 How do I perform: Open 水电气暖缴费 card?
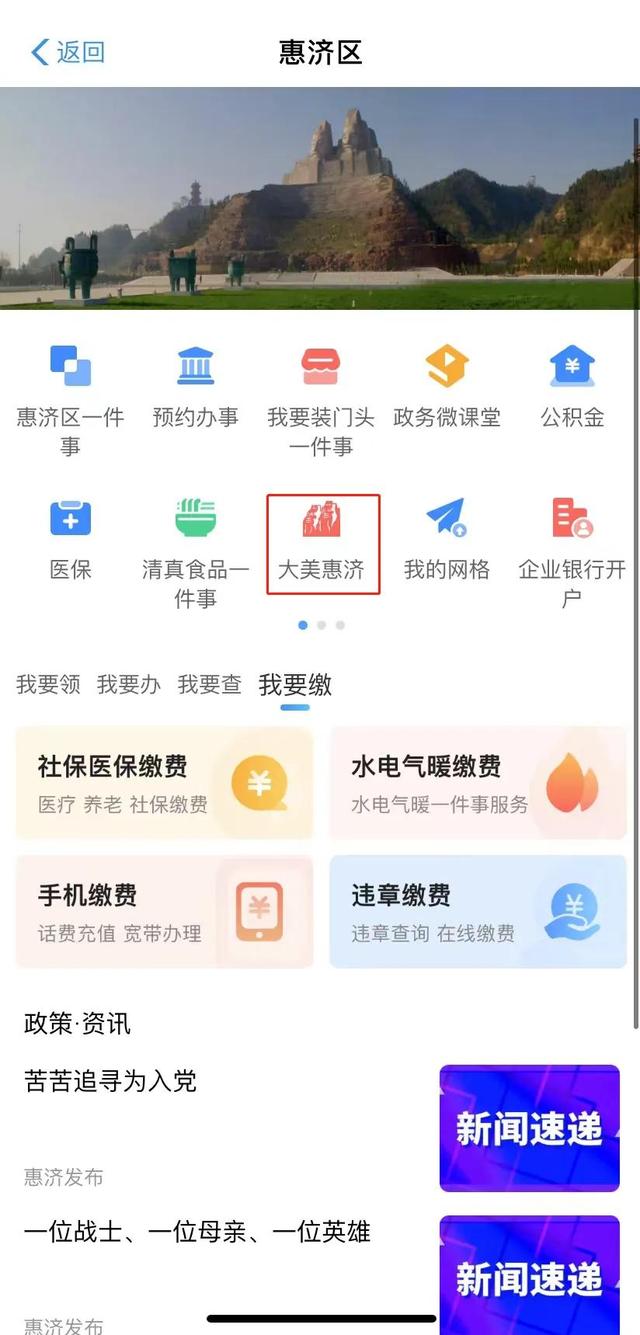tap(478, 782)
